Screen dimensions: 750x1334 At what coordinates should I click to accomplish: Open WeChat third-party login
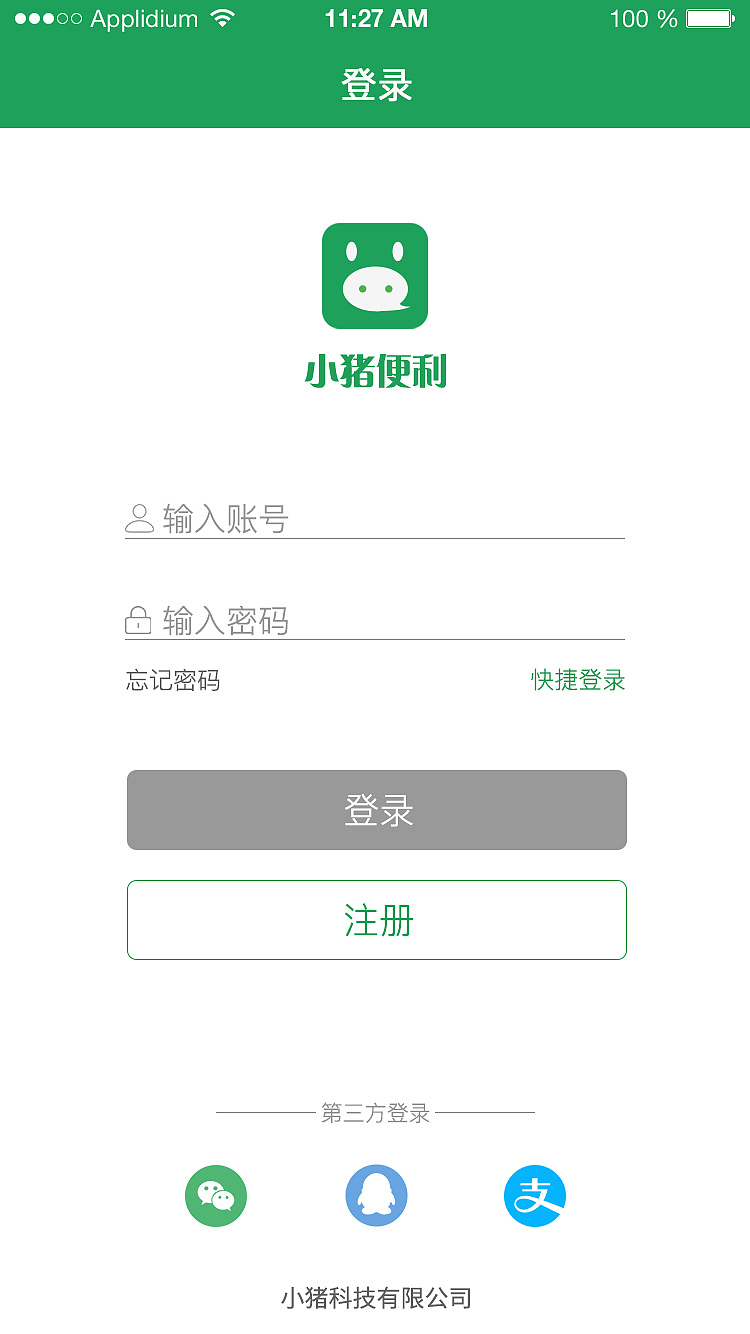(x=216, y=1195)
